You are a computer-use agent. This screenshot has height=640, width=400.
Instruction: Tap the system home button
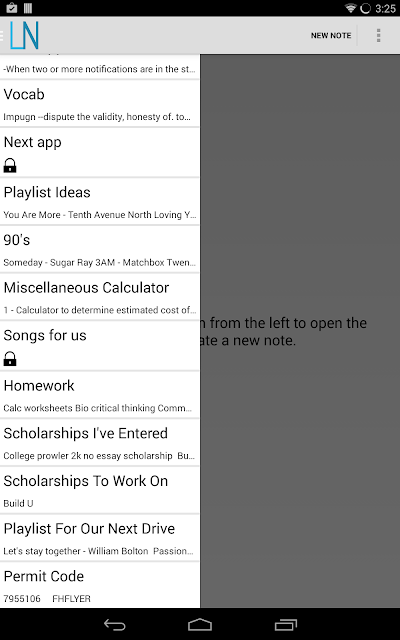[x=200, y=624]
